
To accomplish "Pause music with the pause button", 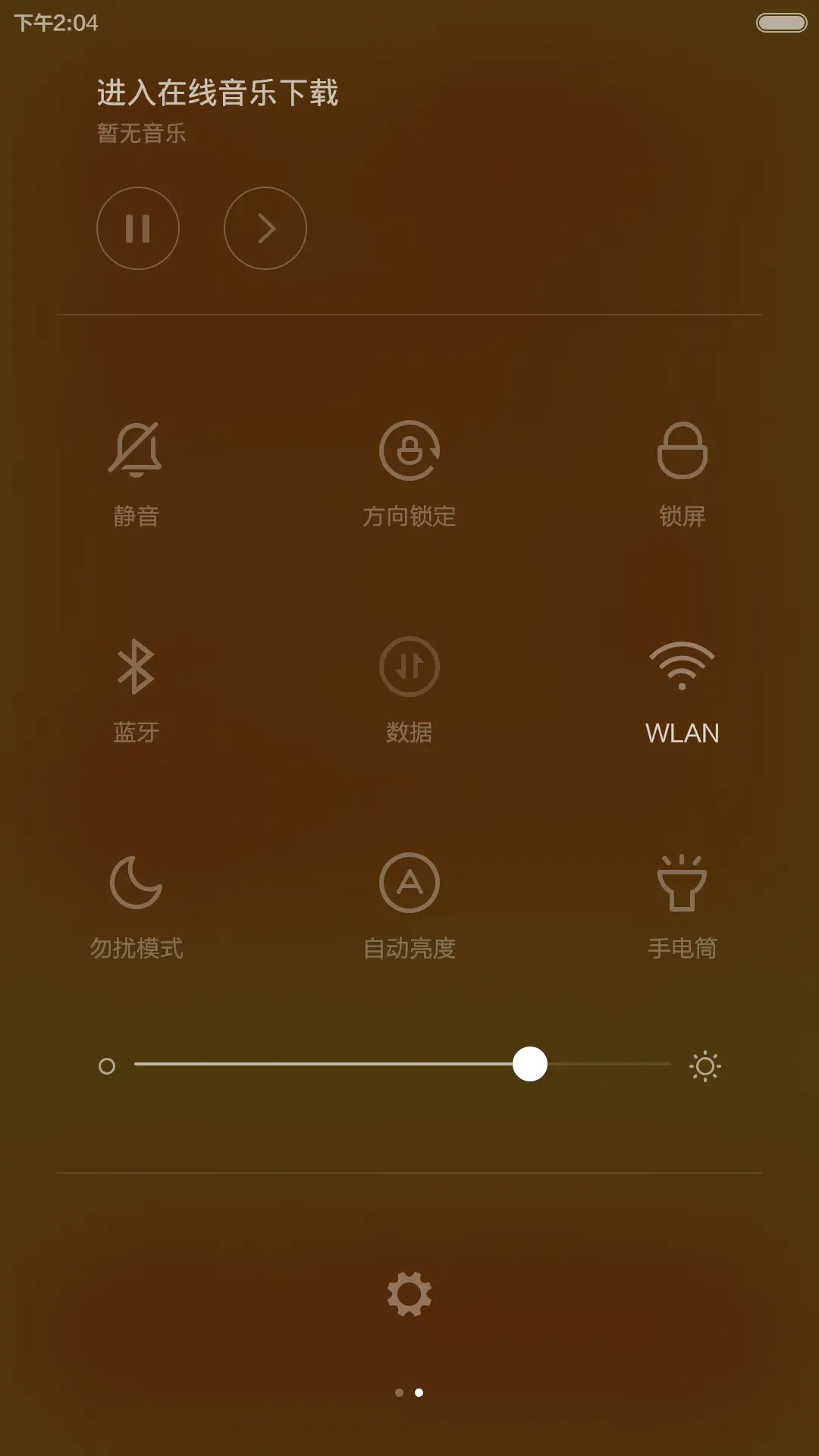I will coord(138,228).
